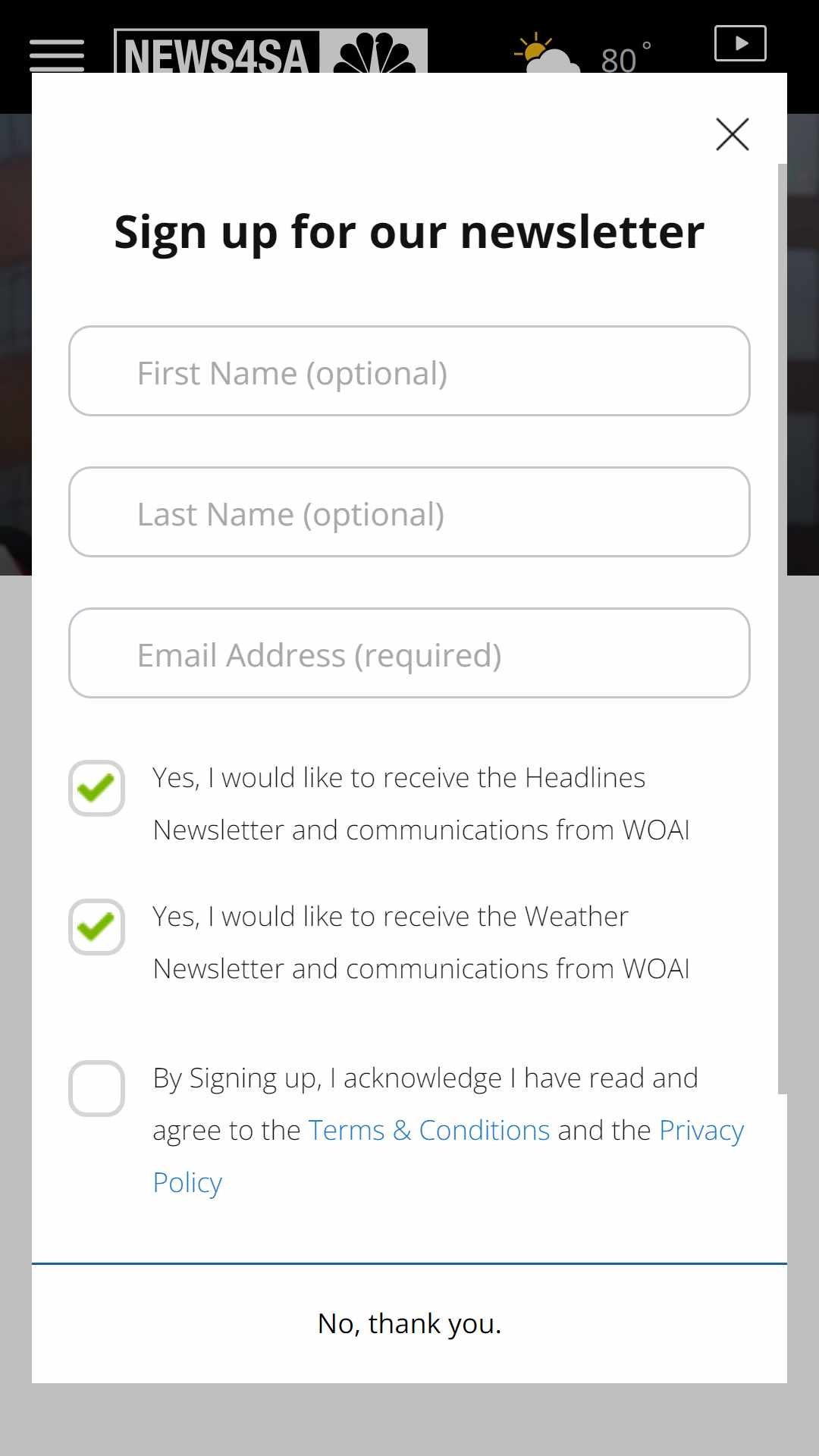Select the Email Address field

click(409, 653)
